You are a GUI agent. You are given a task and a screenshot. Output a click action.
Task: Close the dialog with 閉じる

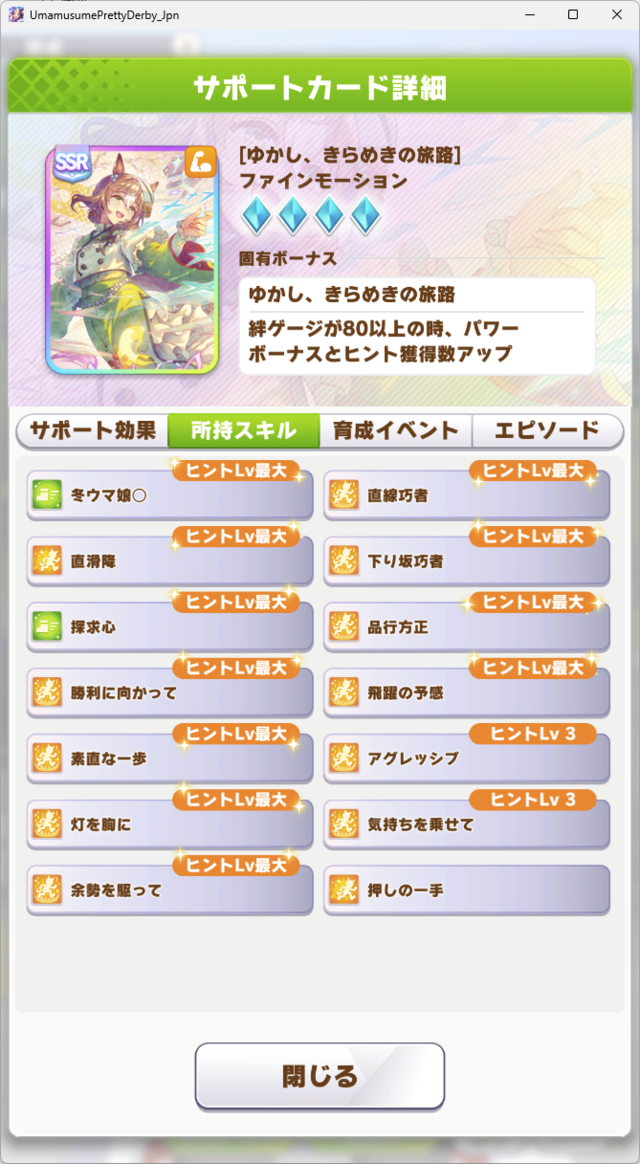coord(320,1076)
